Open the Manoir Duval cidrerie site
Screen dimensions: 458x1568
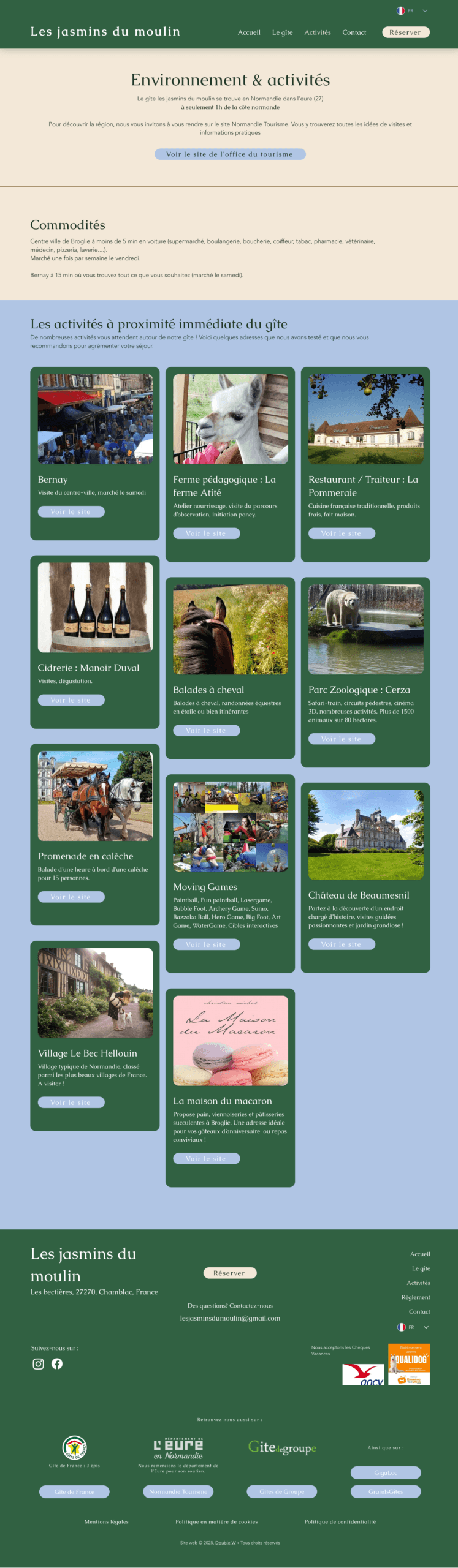click(71, 700)
